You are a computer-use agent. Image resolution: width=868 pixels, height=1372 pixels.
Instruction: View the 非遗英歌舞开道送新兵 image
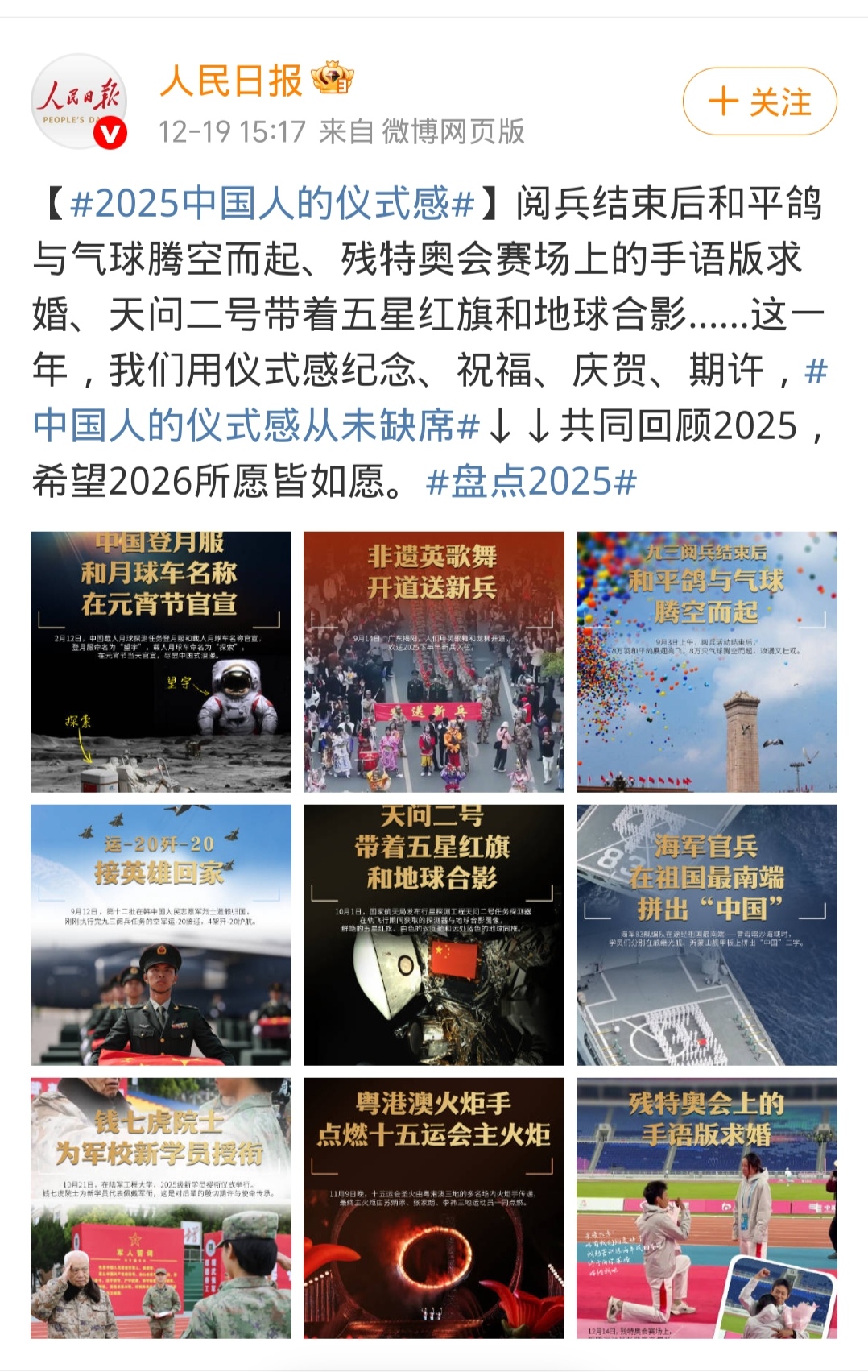pos(433,661)
